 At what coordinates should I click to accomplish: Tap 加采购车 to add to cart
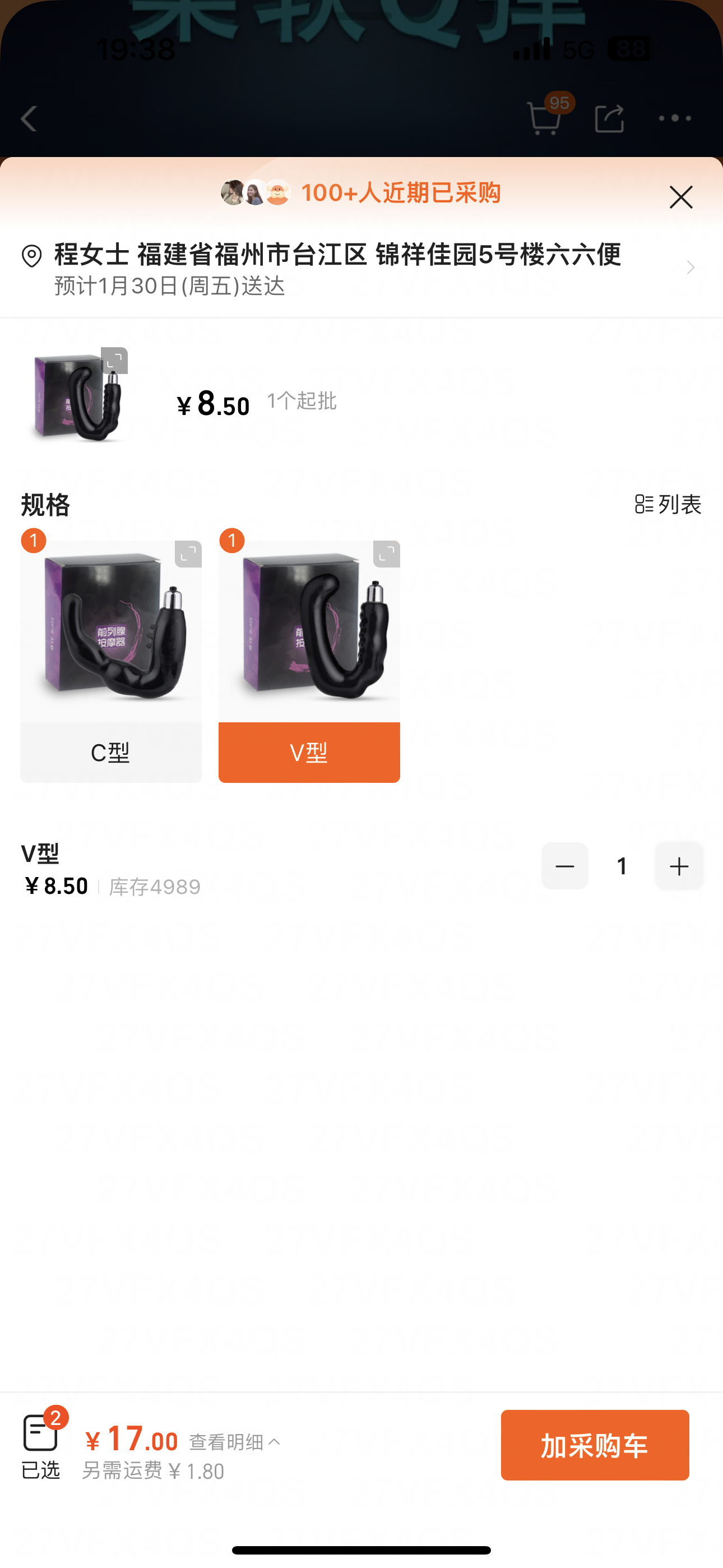[x=595, y=1445]
